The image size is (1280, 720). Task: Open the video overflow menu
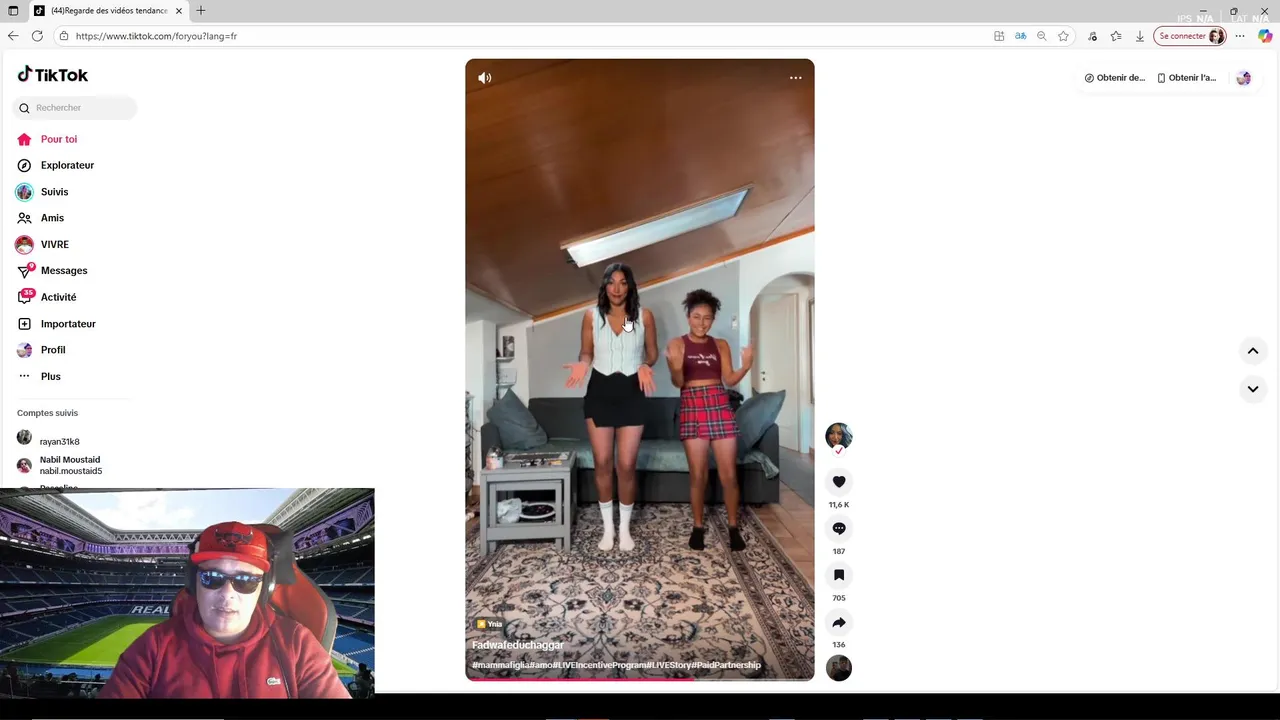(795, 78)
